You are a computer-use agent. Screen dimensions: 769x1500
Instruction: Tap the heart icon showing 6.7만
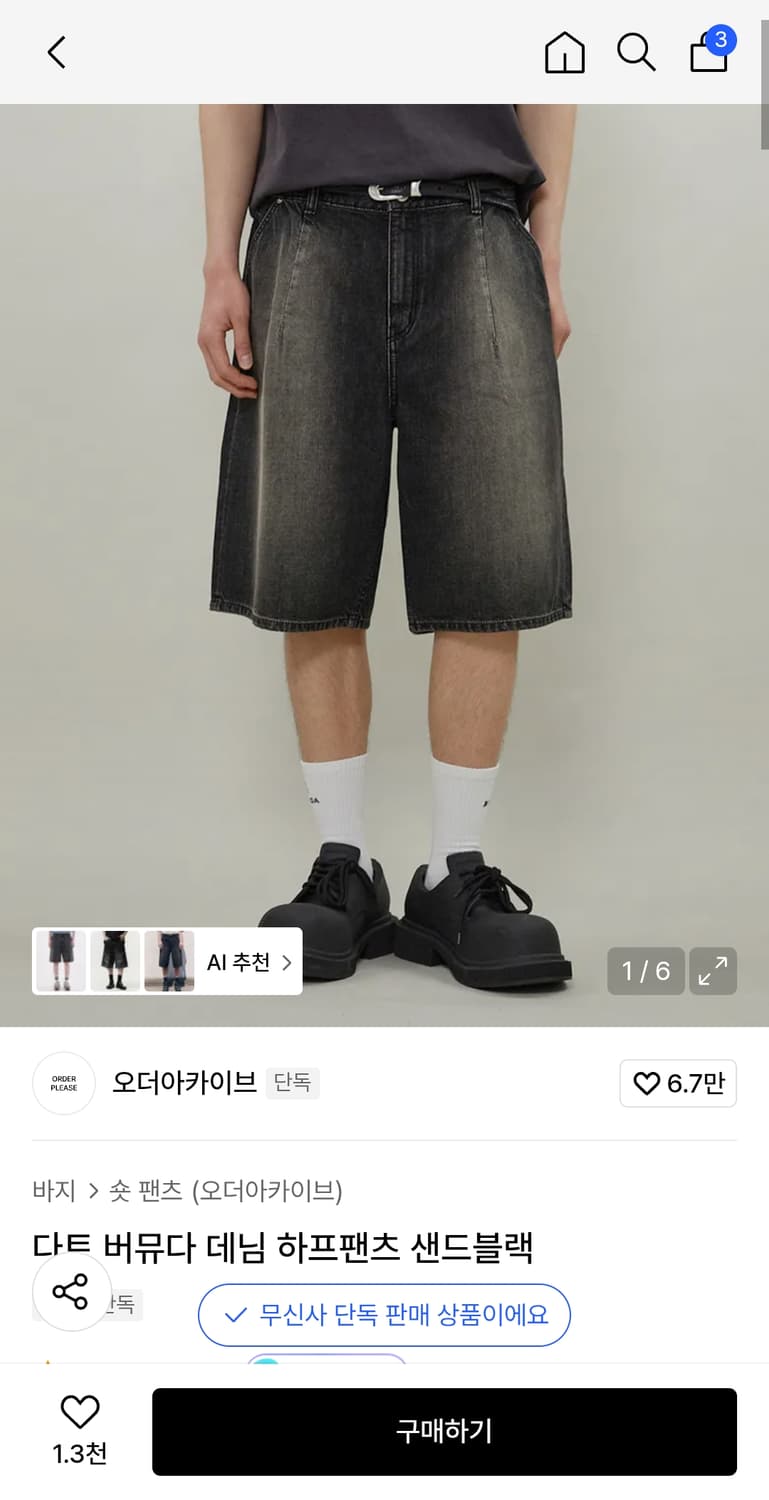click(678, 1083)
